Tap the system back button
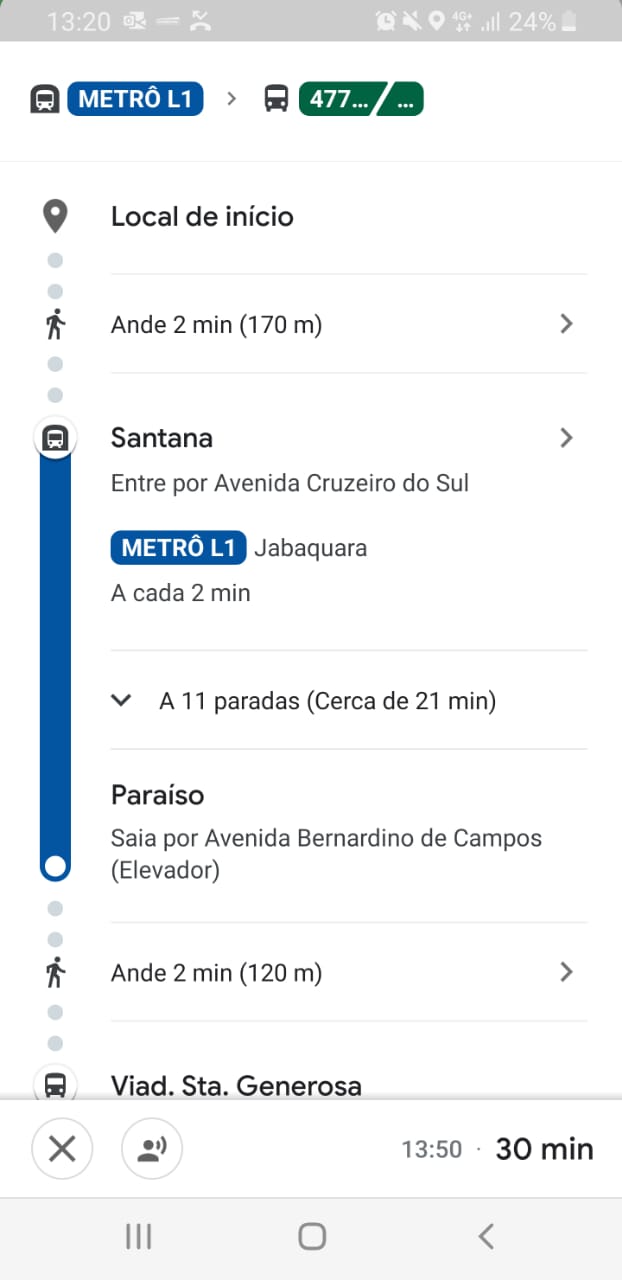This screenshot has height=1280, width=622. click(x=486, y=1237)
